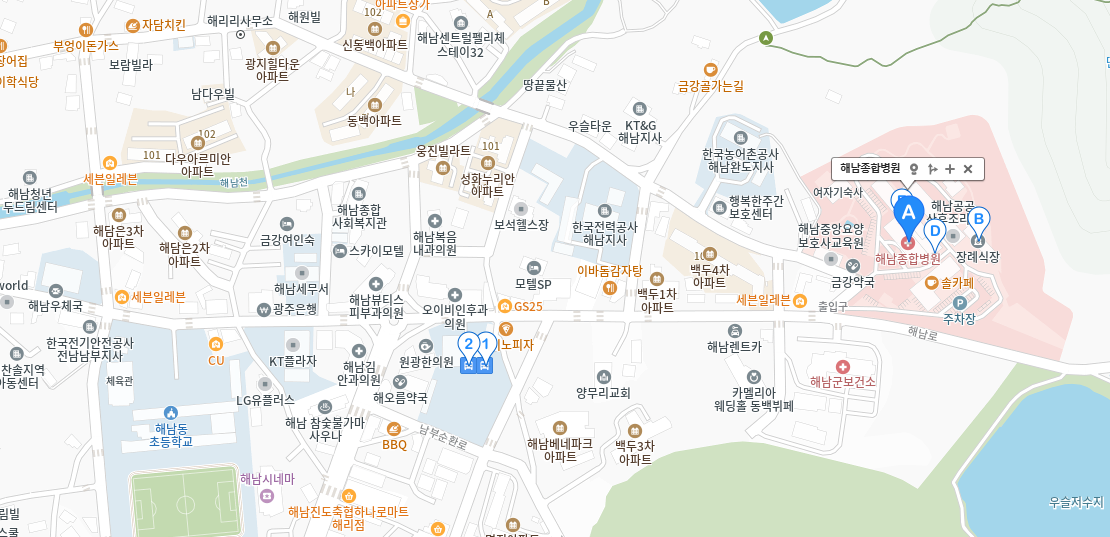Open numbered map marker 2
This screenshot has height=537, width=1110.
(467, 345)
